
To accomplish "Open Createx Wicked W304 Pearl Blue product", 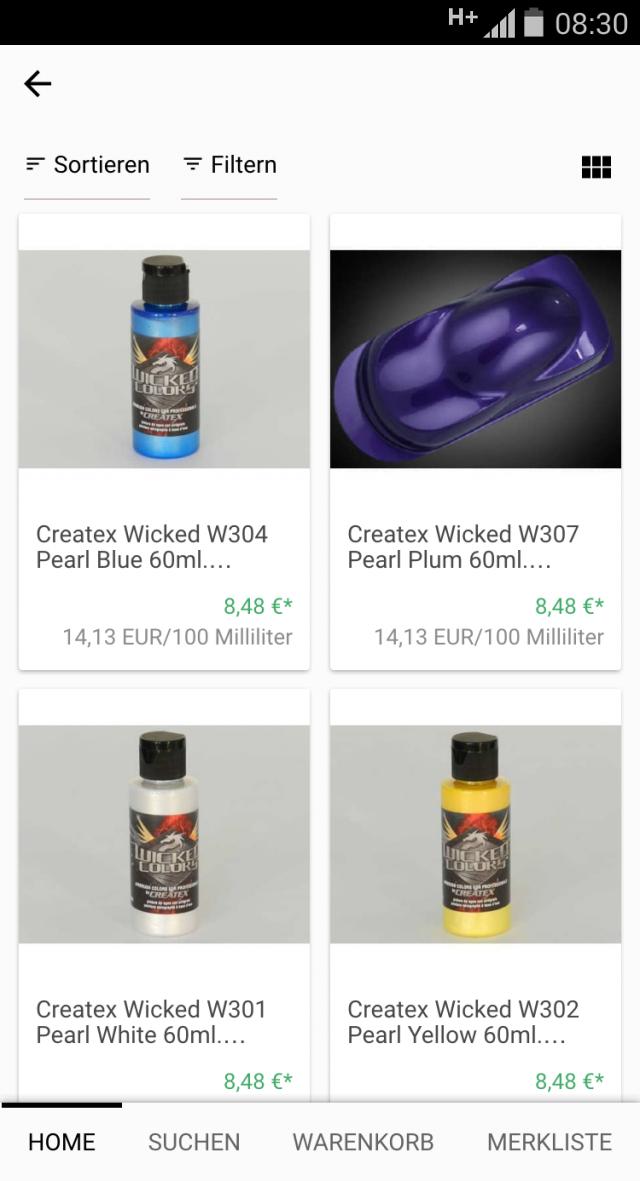I will click(x=164, y=441).
